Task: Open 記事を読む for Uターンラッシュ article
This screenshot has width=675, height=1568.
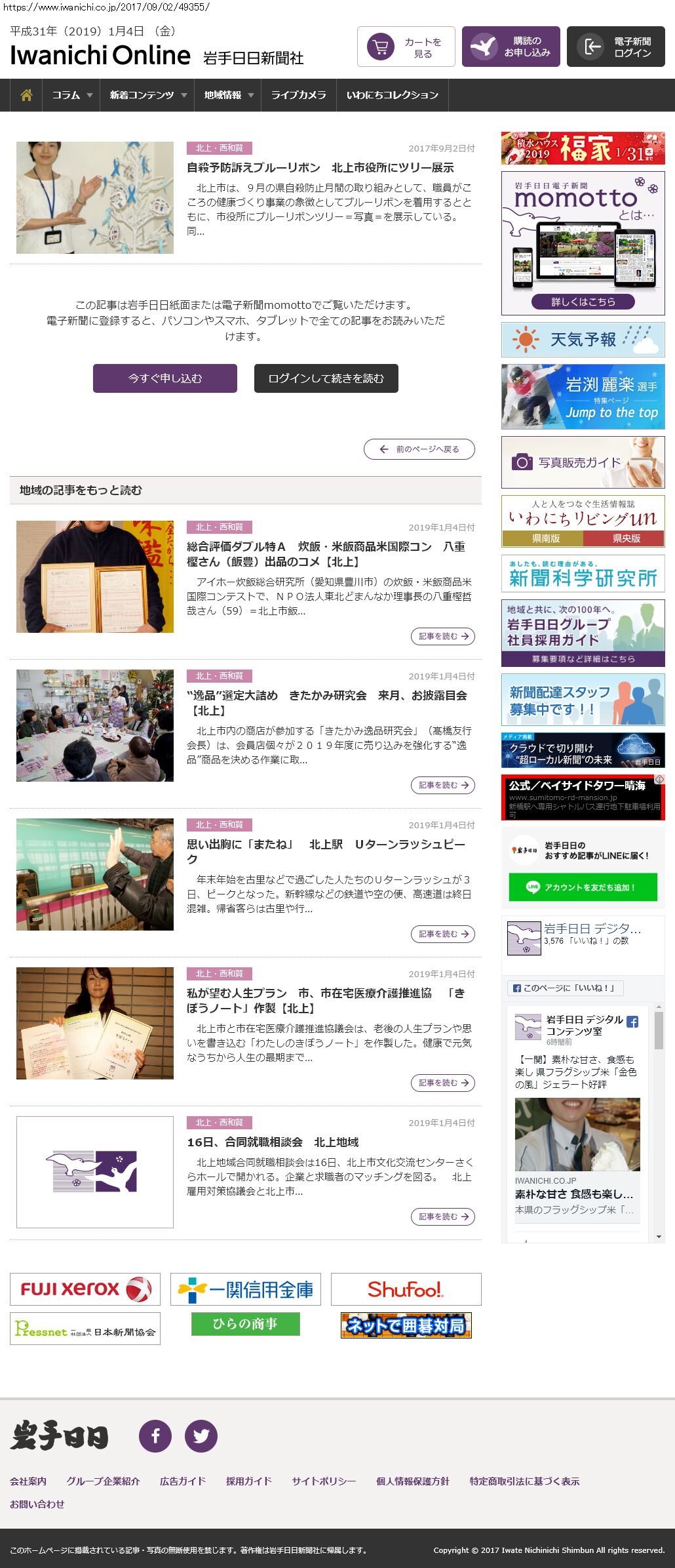Action: 443,934
